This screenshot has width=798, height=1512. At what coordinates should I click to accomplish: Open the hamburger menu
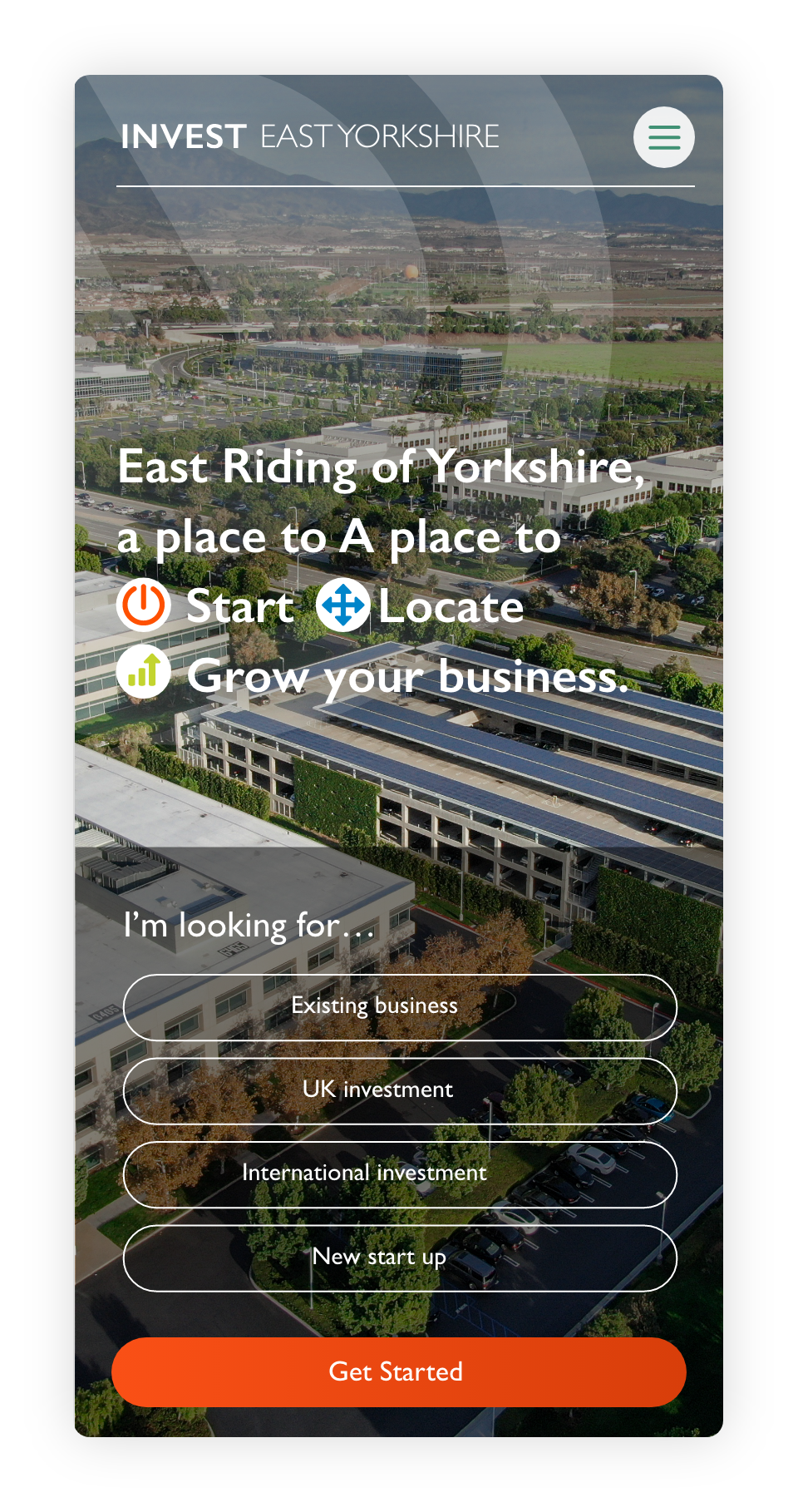click(x=663, y=137)
